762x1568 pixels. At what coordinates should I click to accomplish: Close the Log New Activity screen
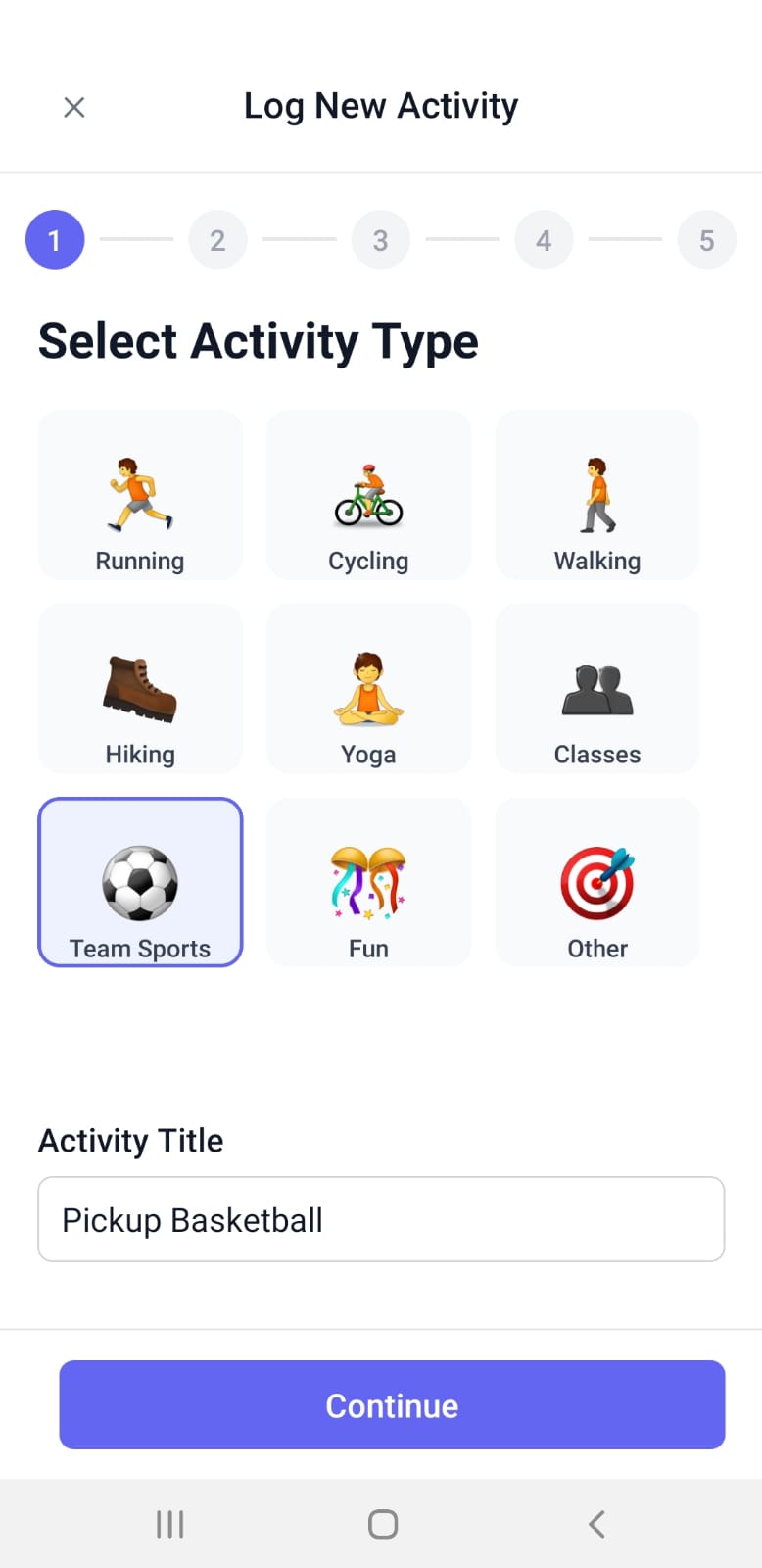[x=74, y=107]
